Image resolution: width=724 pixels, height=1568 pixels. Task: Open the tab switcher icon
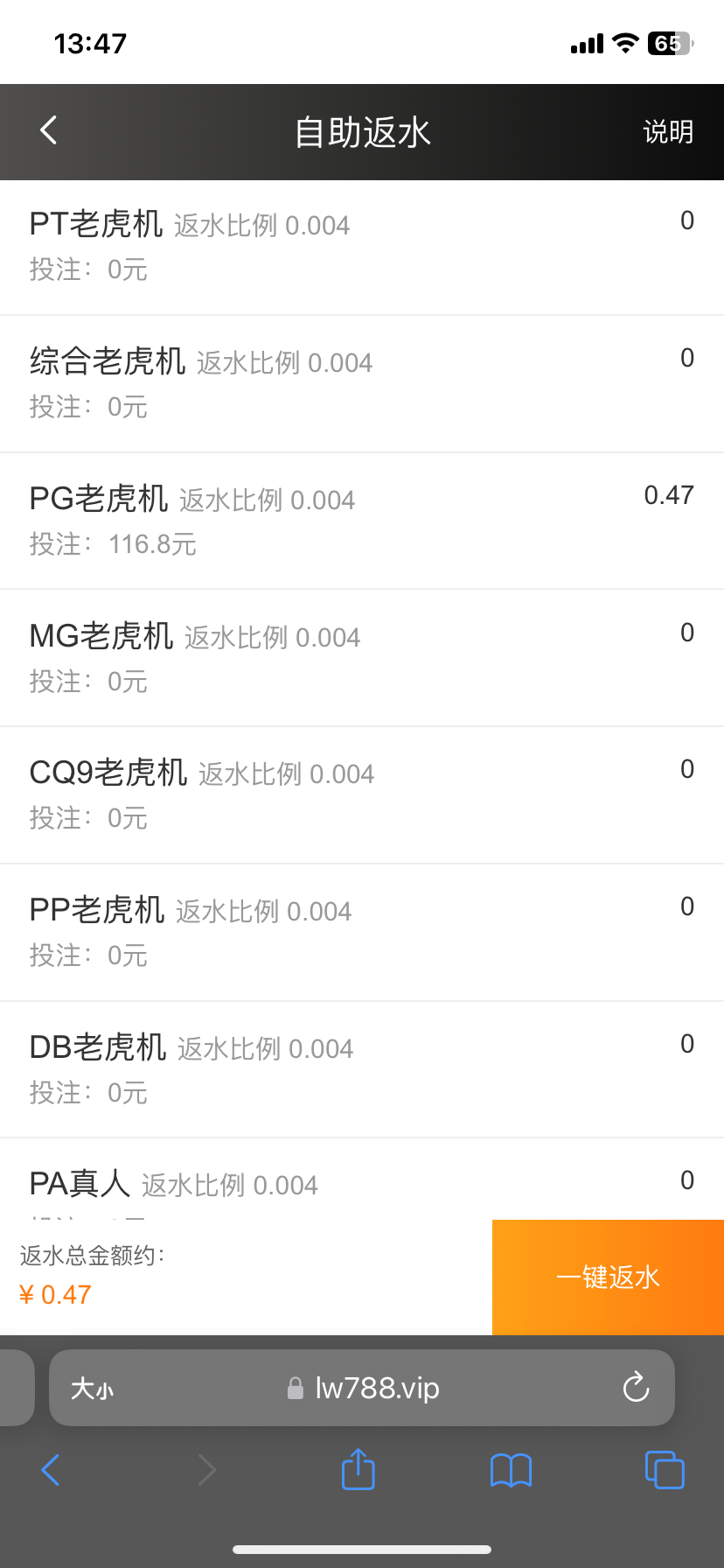(664, 1470)
